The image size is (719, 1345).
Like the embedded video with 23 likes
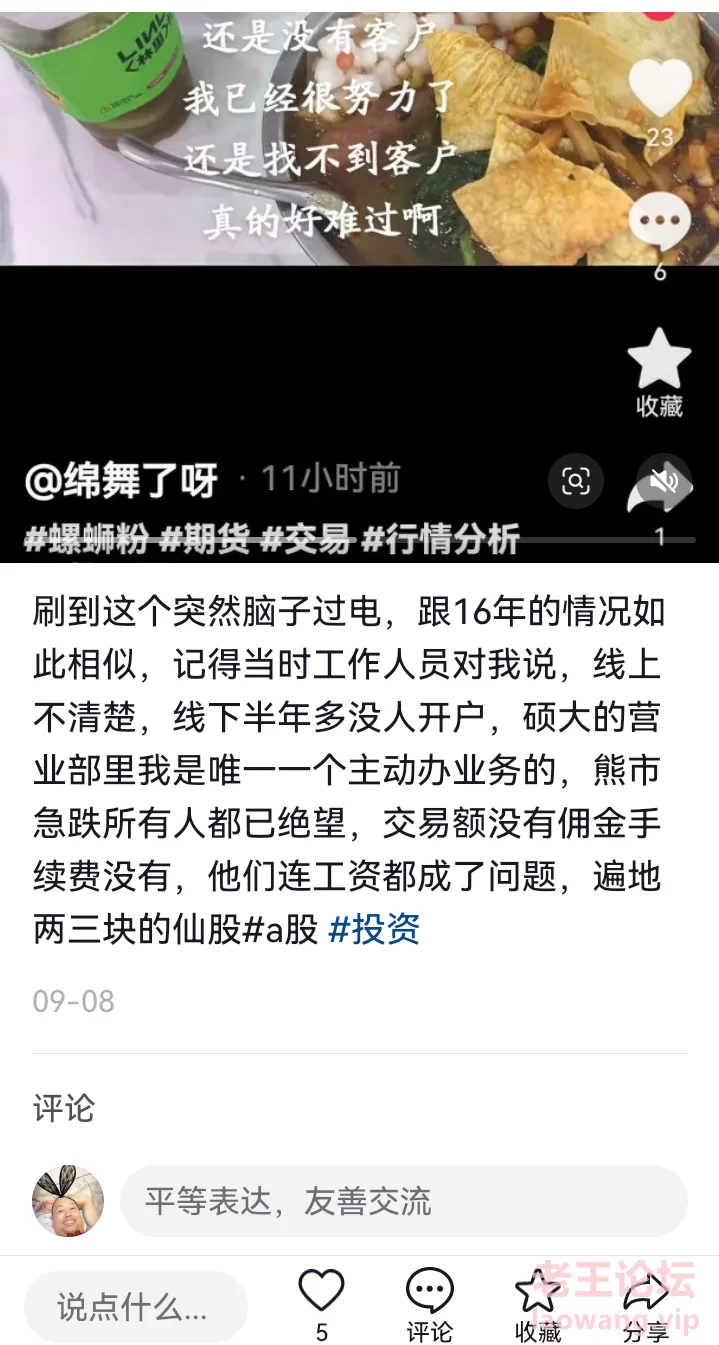659,90
